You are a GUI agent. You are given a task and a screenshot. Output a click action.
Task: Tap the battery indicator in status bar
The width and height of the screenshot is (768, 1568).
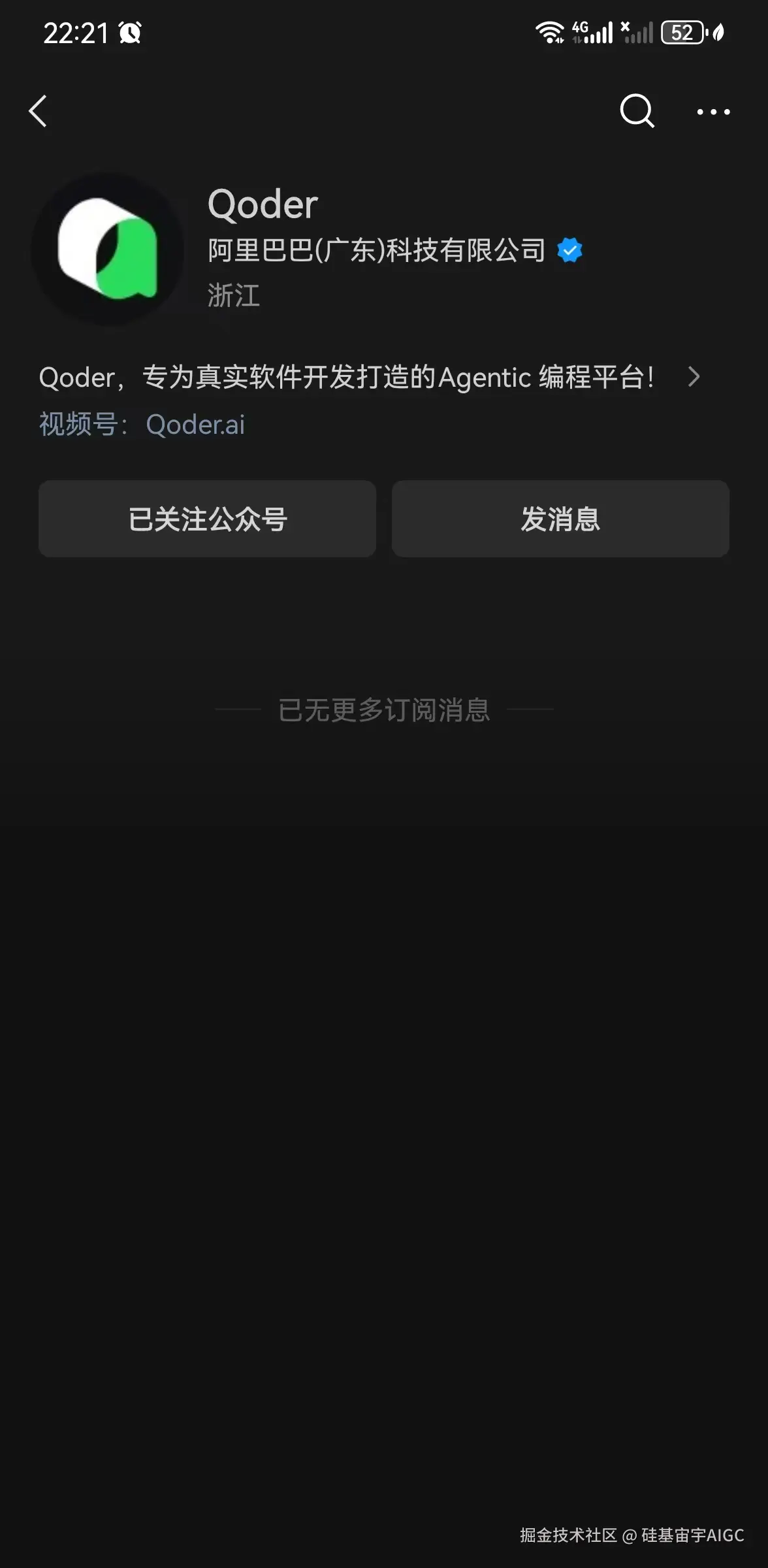(682, 33)
